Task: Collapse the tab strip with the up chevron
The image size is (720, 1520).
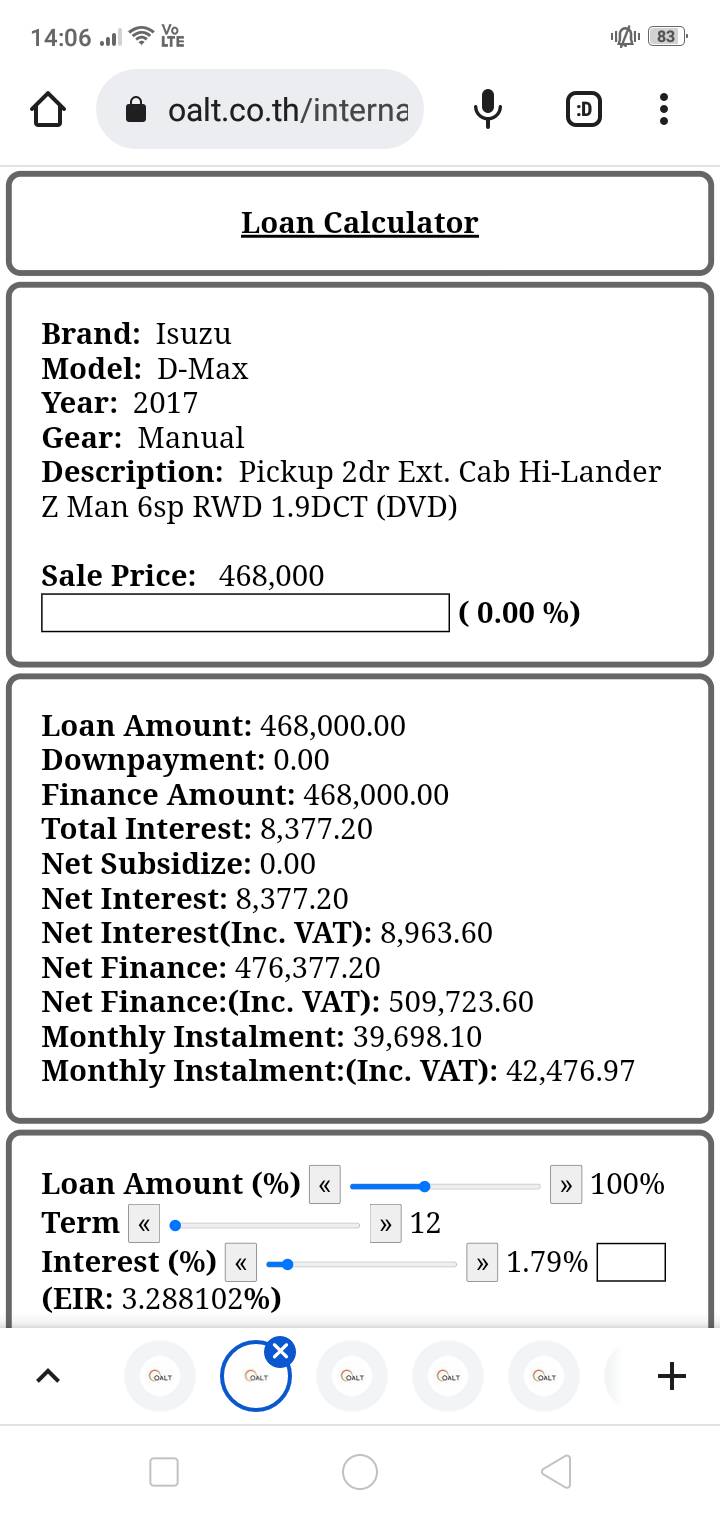Action: pyautogui.click(x=48, y=1376)
